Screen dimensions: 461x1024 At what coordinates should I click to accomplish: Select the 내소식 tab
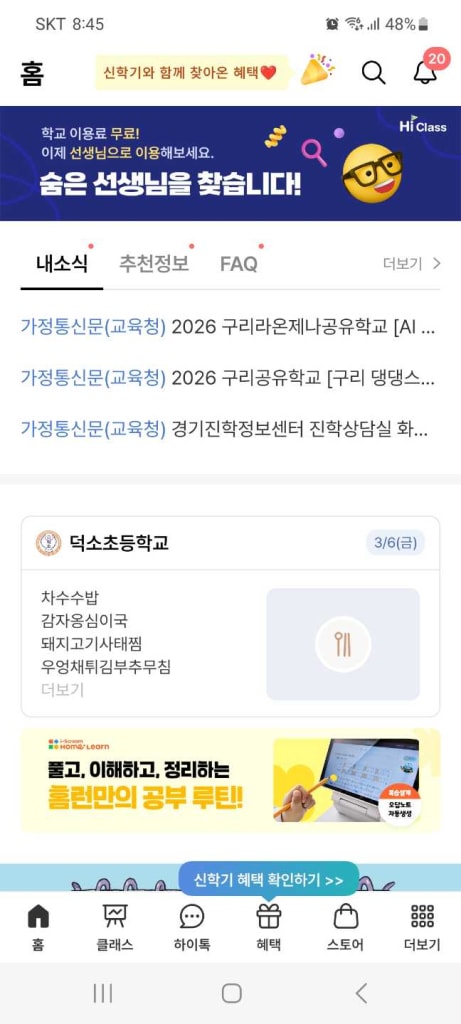click(62, 264)
